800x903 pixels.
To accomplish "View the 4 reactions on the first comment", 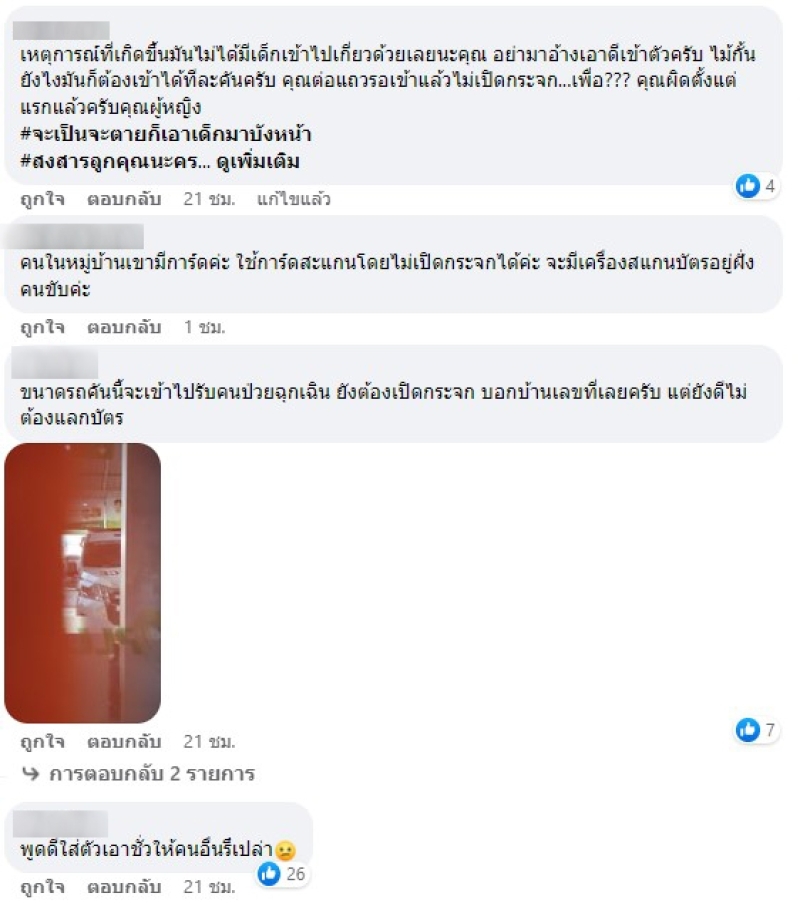I will pos(757,185).
